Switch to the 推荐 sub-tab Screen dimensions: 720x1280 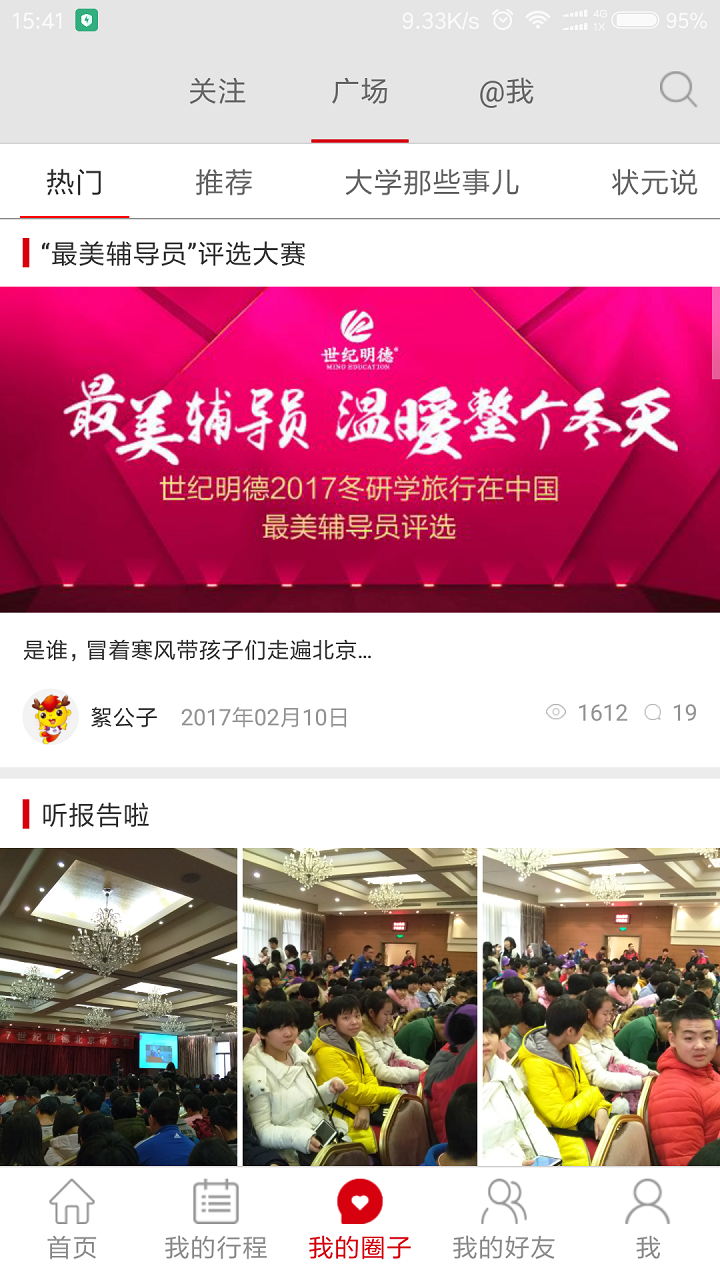tap(224, 182)
